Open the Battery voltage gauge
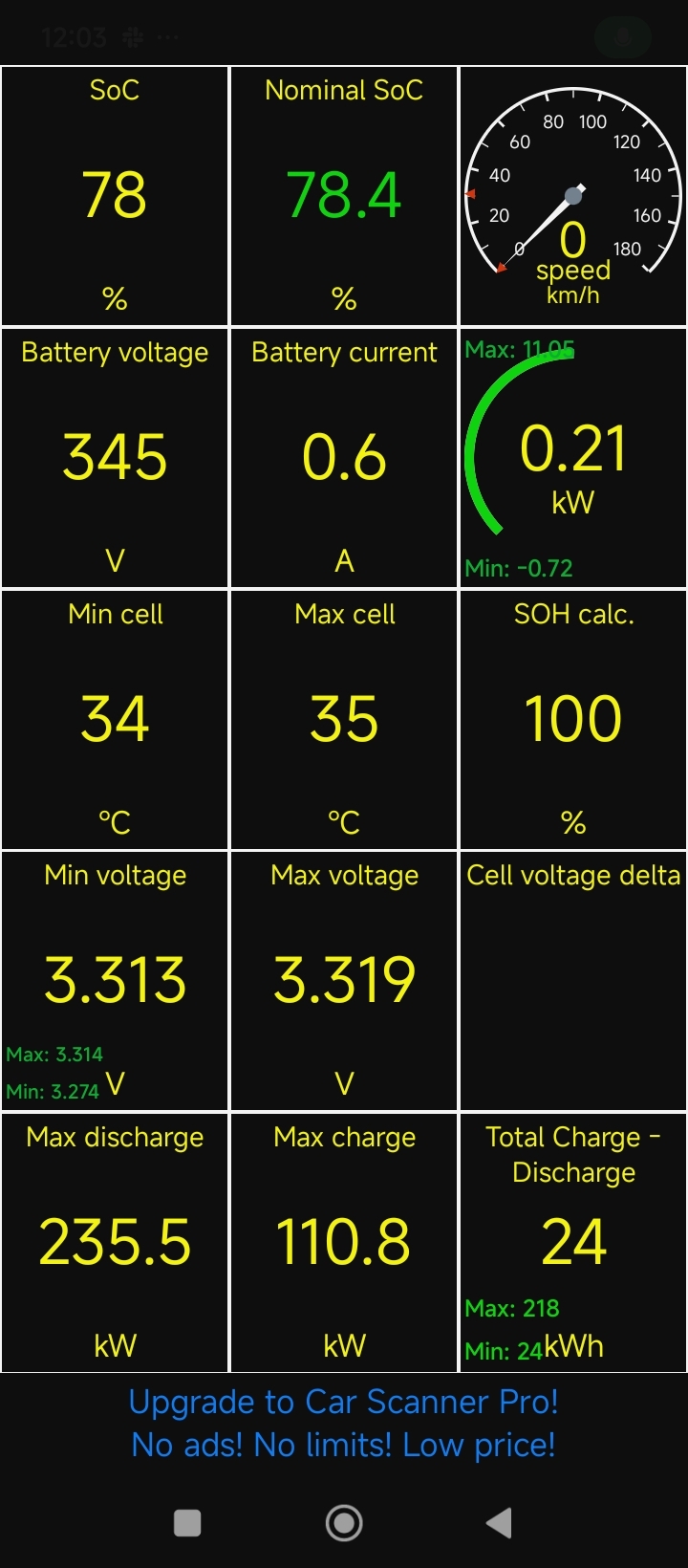 pyautogui.click(x=115, y=458)
